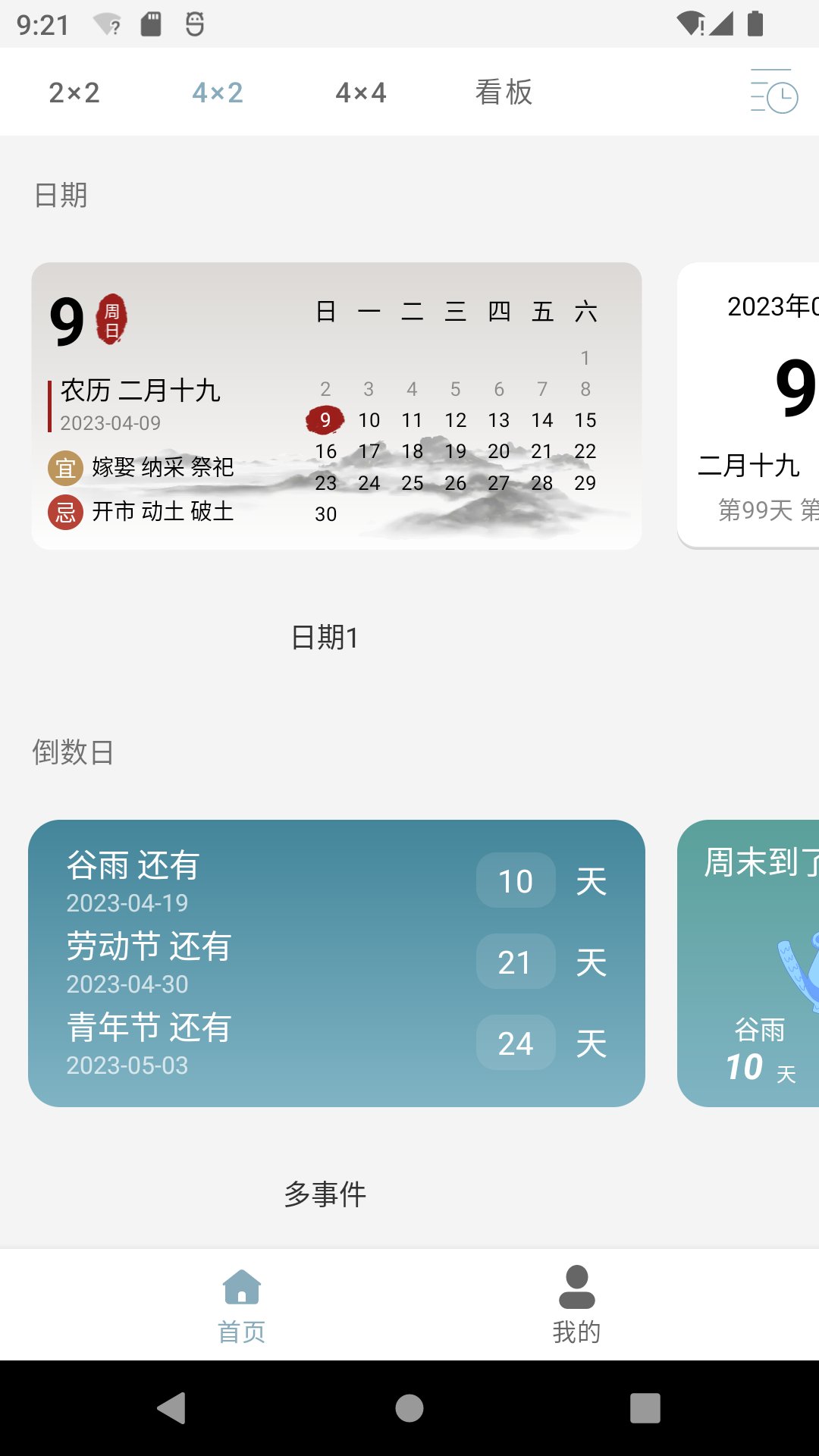Switch to the 2×2 widget size tab
The image size is (819, 1456).
74,93
